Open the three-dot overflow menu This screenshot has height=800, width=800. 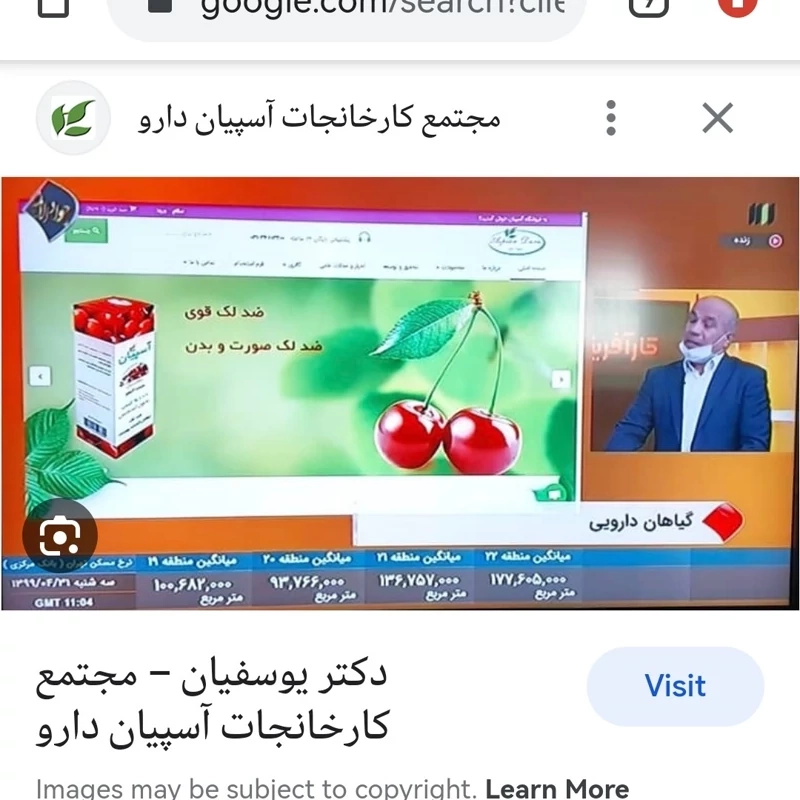(611, 119)
